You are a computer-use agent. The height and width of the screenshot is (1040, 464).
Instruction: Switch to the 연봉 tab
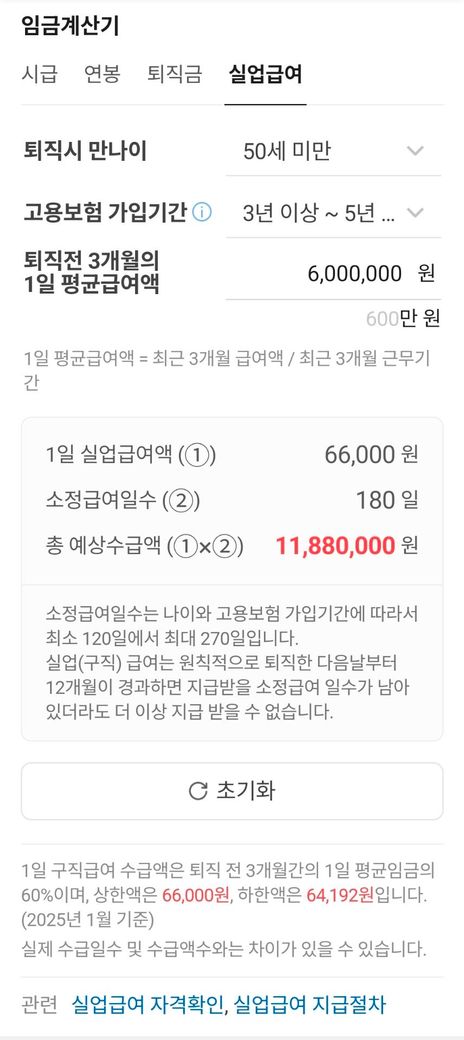click(103, 74)
